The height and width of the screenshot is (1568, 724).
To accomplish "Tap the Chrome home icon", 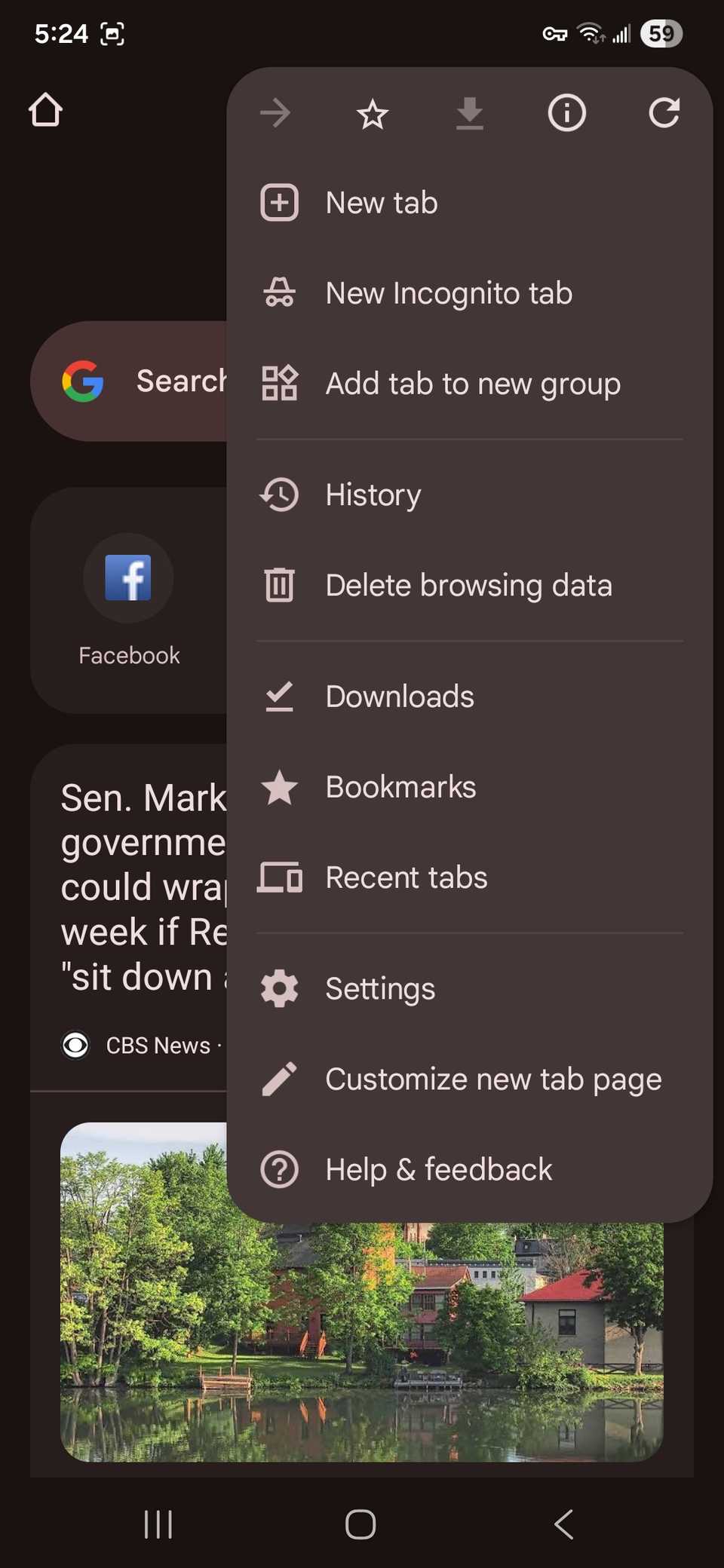I will click(x=45, y=109).
